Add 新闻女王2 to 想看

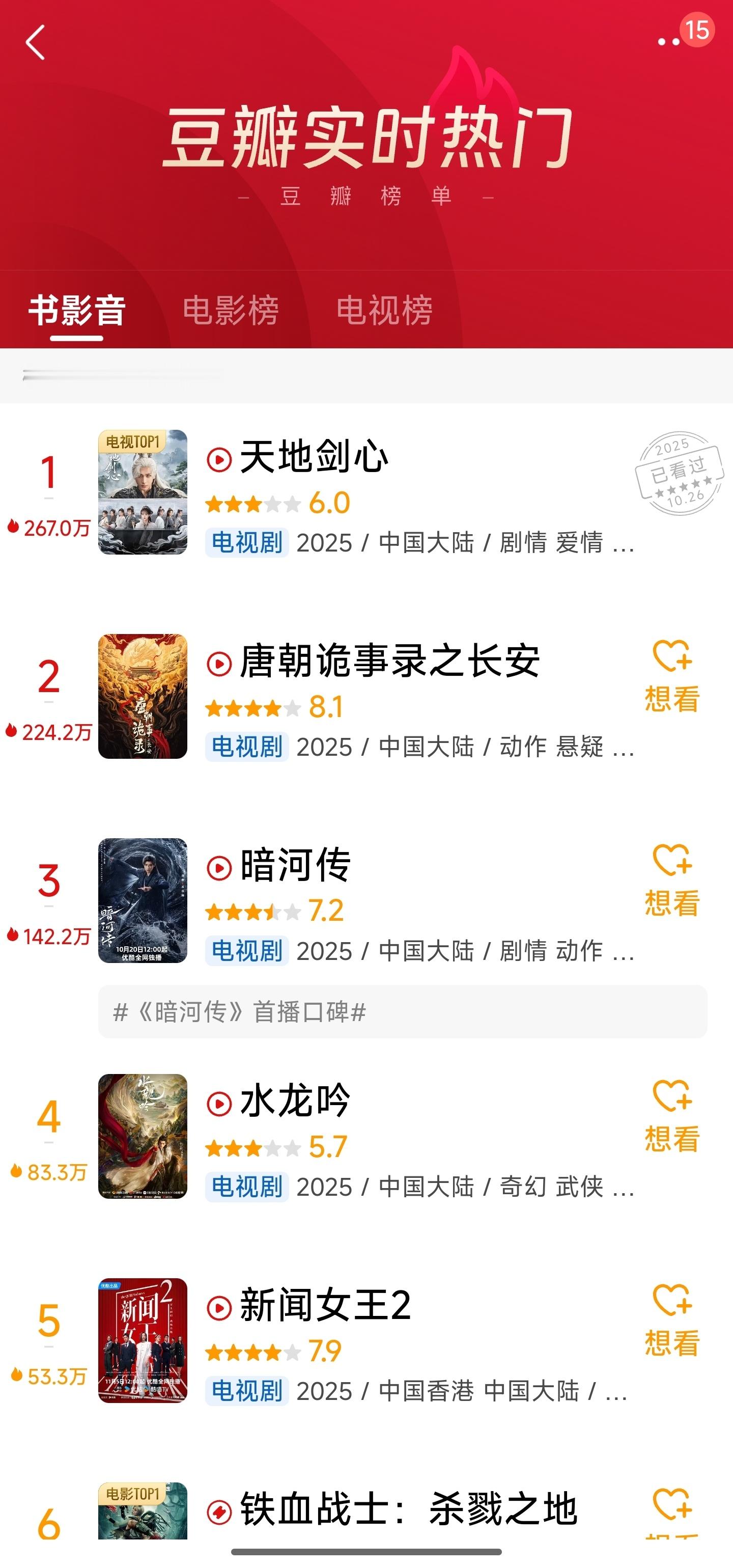coord(671,1321)
